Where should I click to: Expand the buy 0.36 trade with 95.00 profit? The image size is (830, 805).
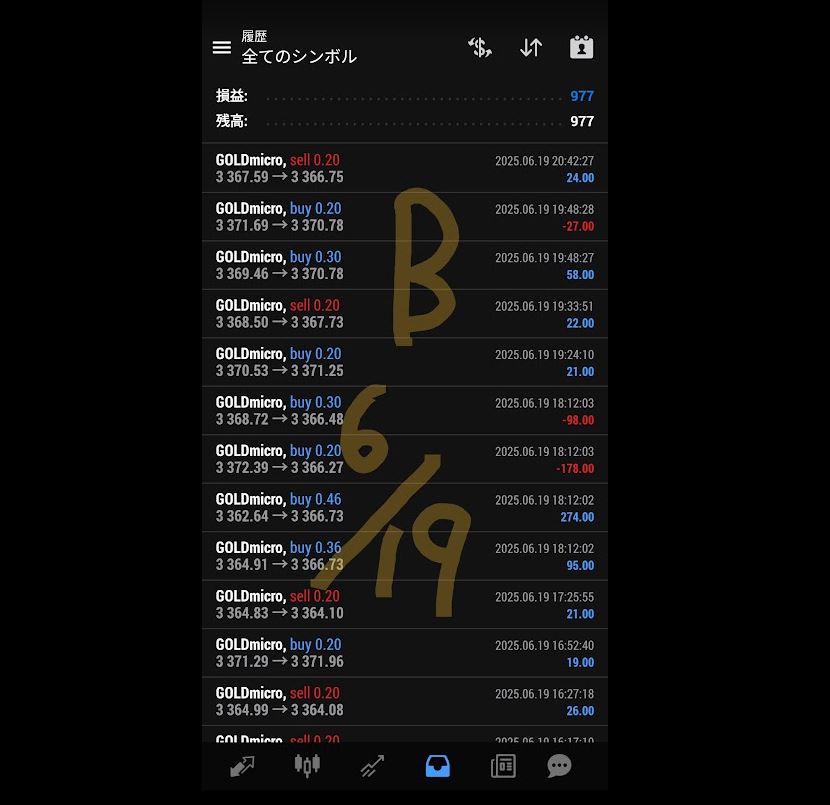tap(404, 556)
